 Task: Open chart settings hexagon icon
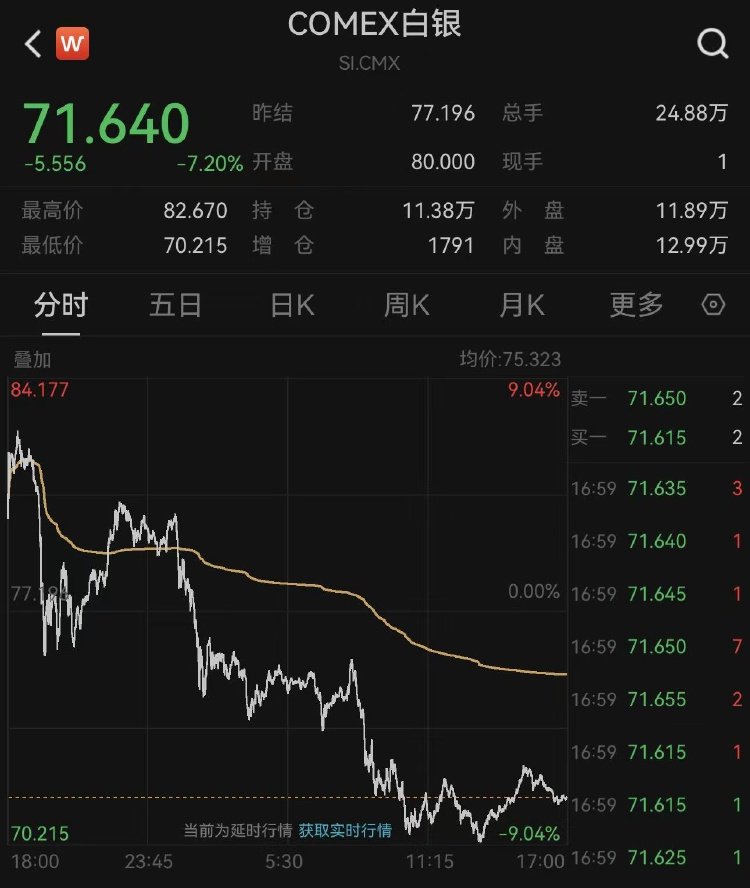point(713,305)
